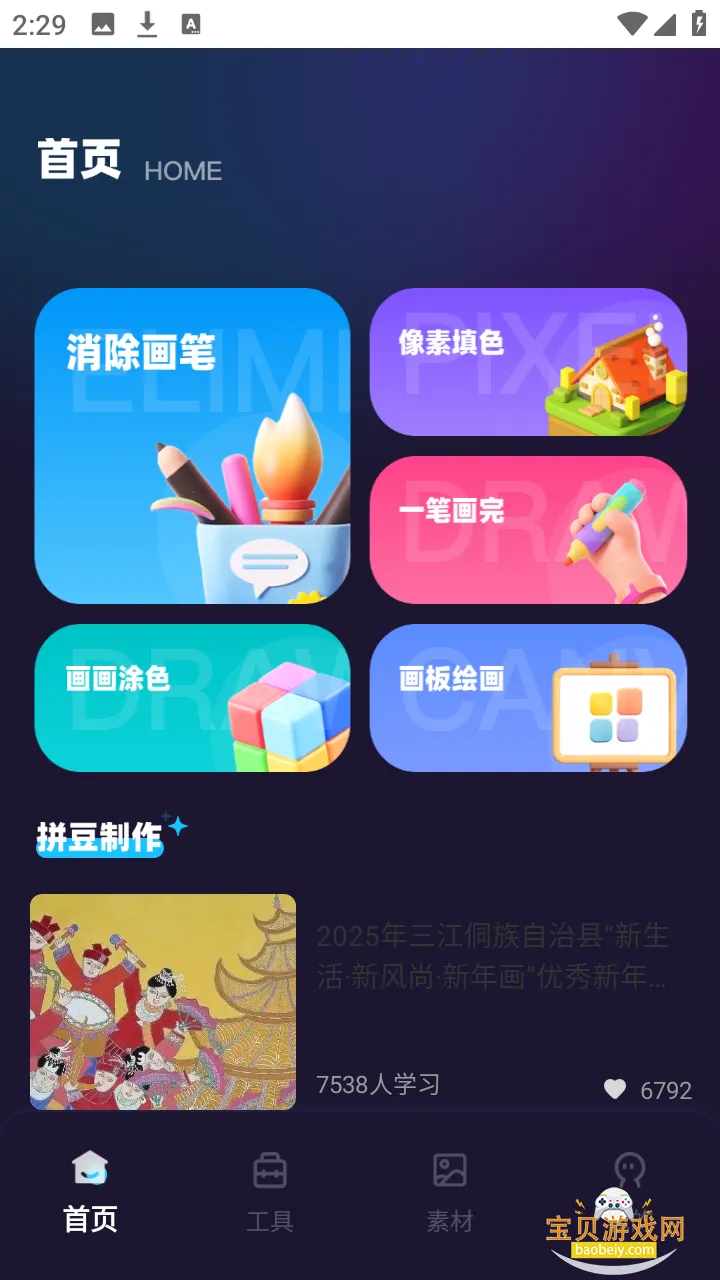Tap the profile figure icon in bottom navigation
Screen dimensions: 720x1280
tap(631, 1168)
